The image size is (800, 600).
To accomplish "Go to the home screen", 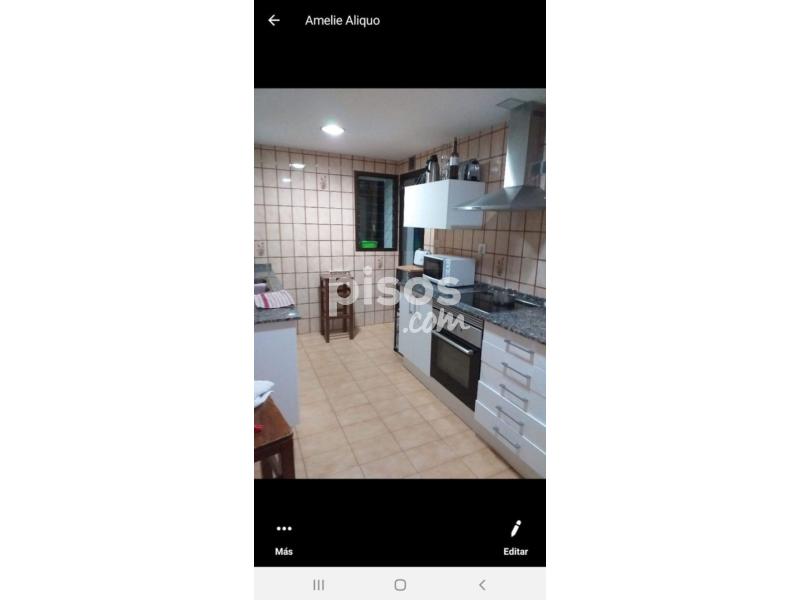I will pos(400,585).
